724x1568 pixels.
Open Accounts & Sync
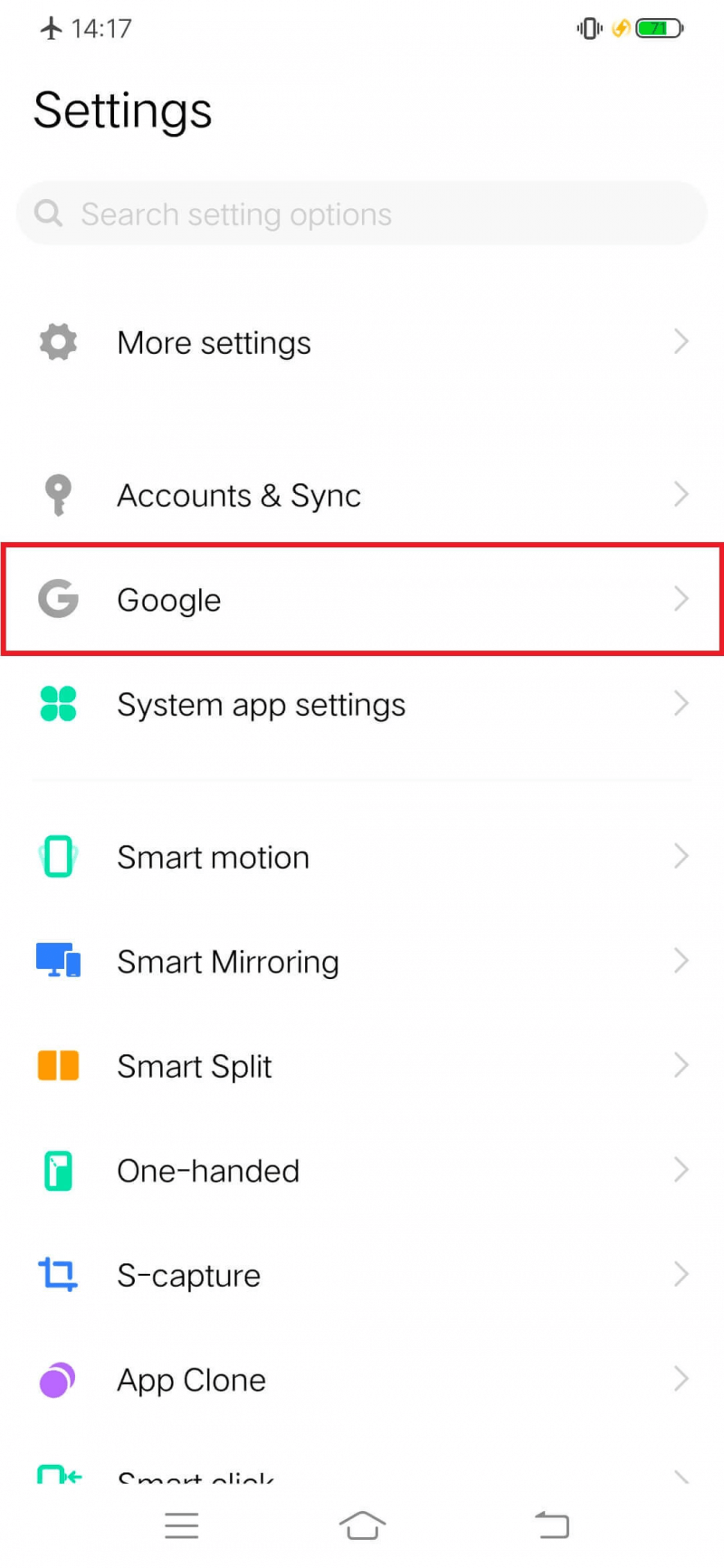[362, 495]
